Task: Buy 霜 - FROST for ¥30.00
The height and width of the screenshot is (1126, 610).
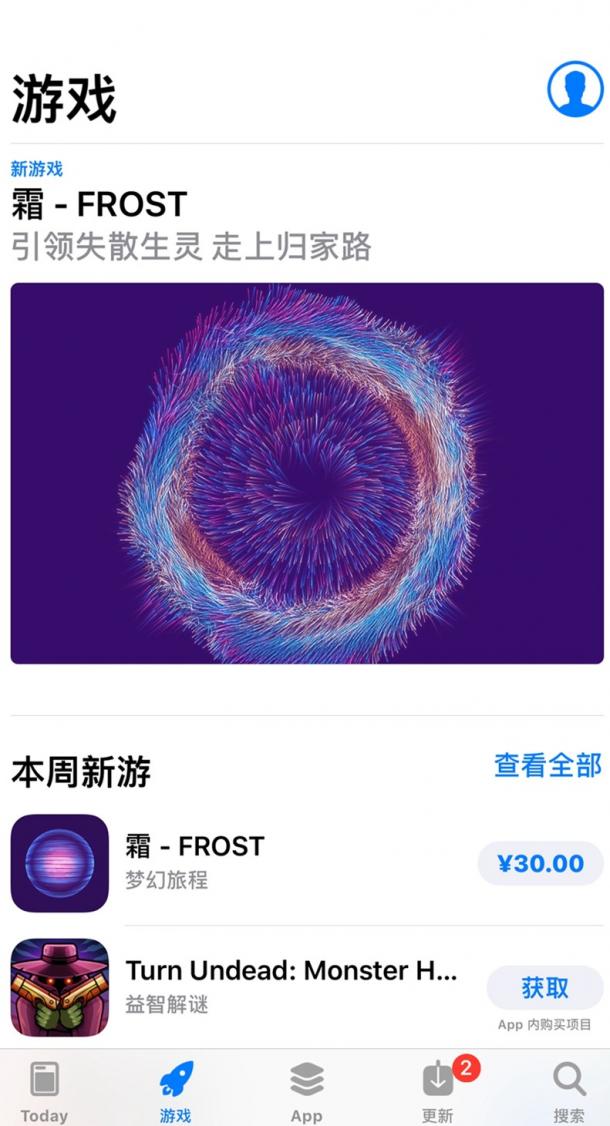Action: pyautogui.click(x=540, y=863)
